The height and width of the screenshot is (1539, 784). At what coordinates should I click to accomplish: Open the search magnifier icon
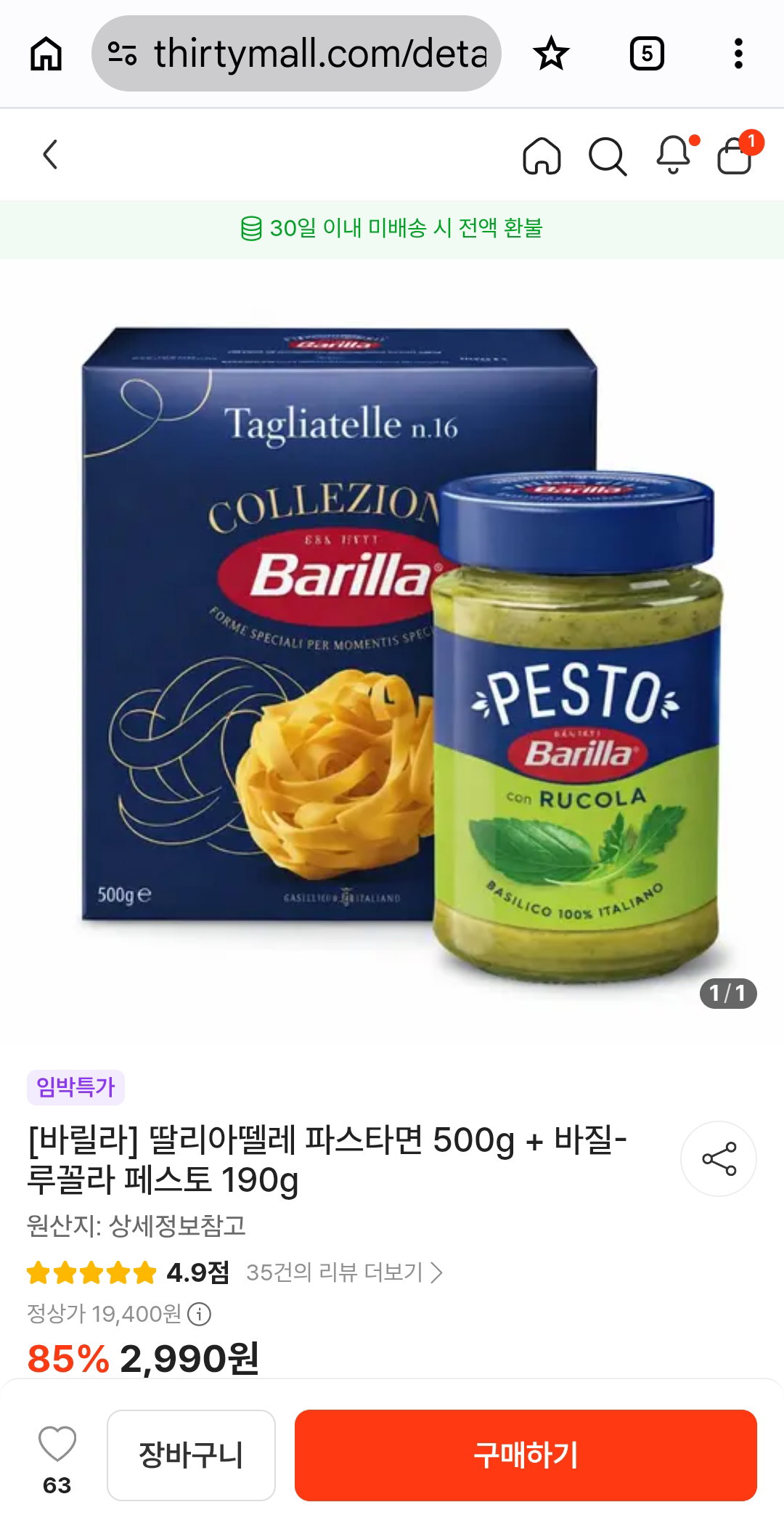pos(607,155)
